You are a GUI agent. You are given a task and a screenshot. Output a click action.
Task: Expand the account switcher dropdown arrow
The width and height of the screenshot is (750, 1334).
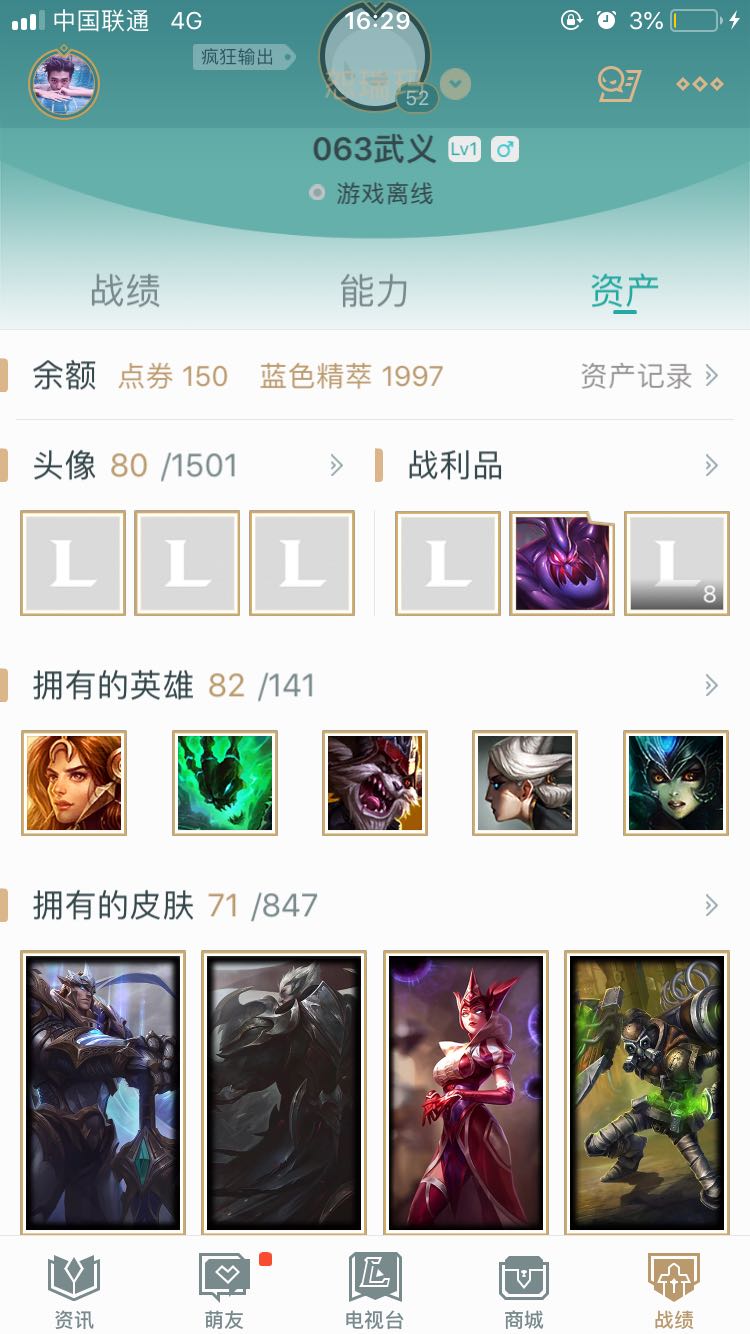pos(455,84)
